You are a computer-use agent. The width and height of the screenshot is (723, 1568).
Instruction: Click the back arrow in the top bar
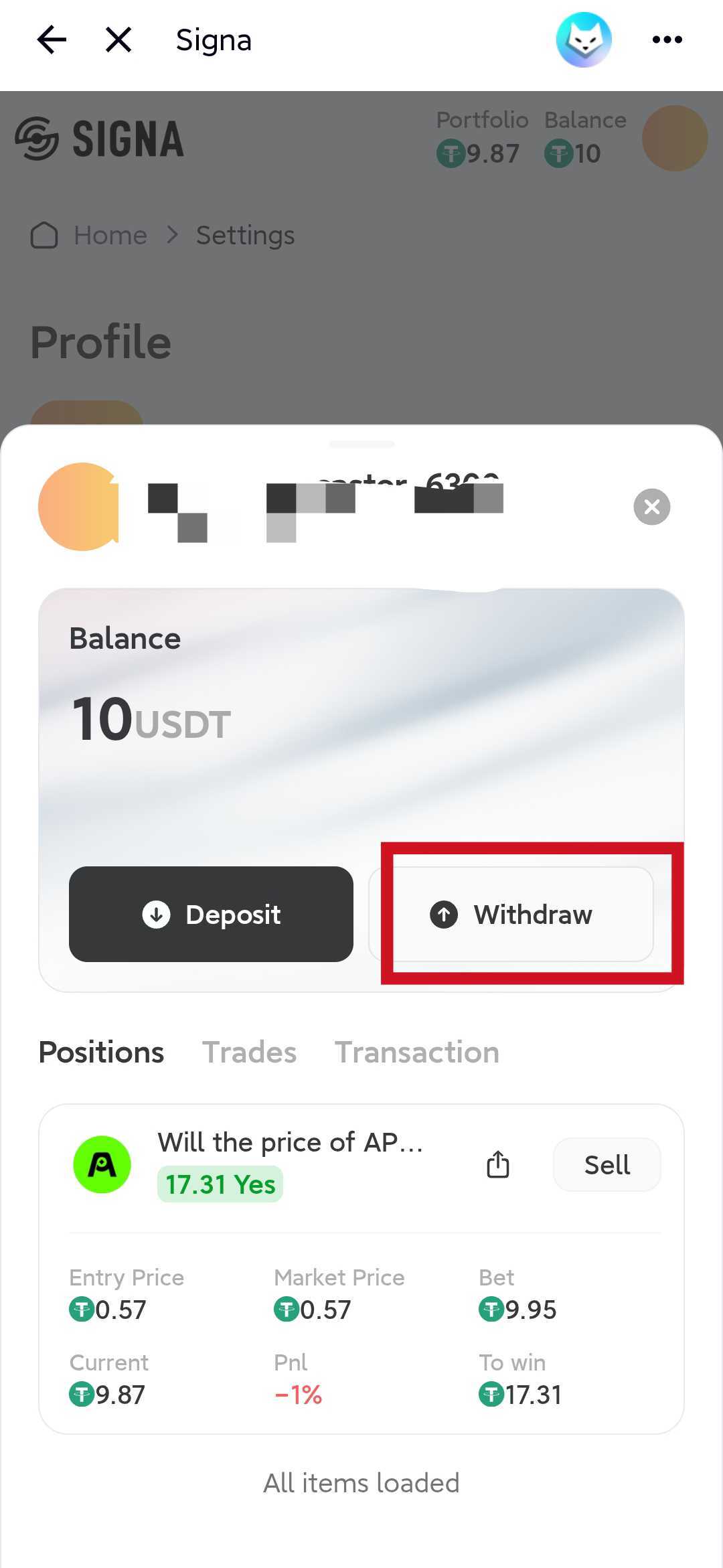tap(51, 40)
